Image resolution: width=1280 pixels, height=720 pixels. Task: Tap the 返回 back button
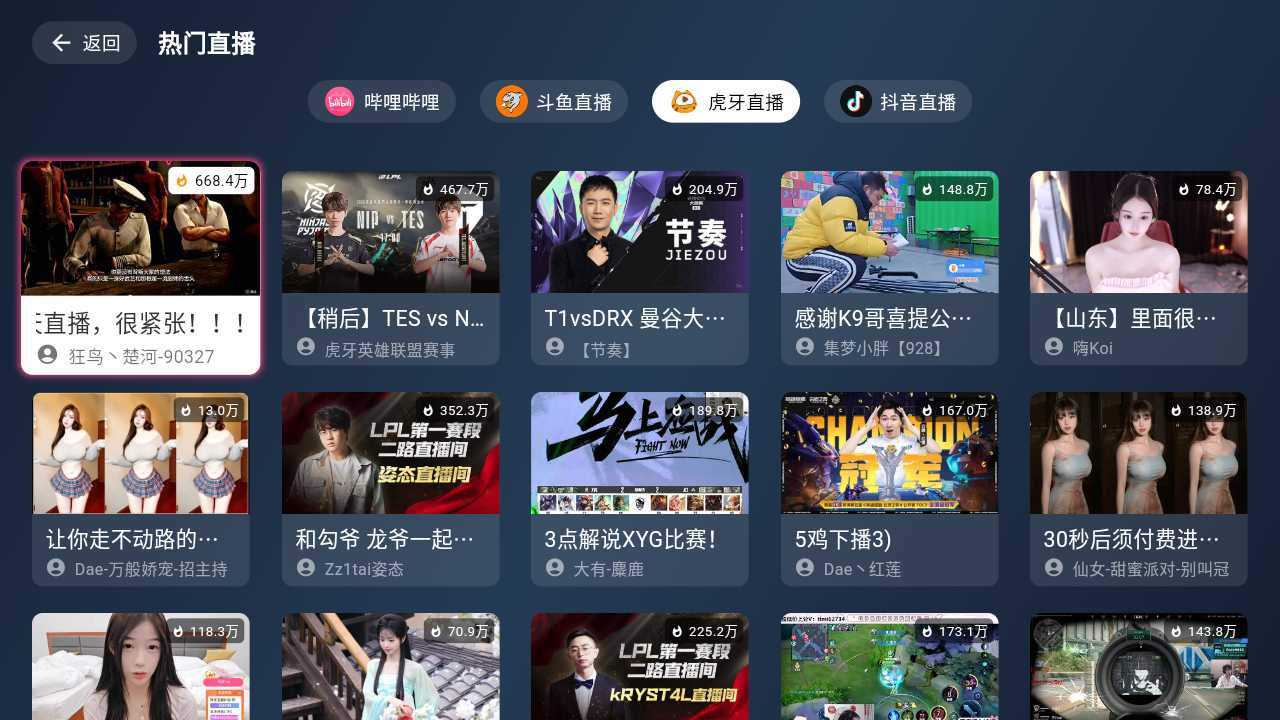pyautogui.click(x=84, y=43)
